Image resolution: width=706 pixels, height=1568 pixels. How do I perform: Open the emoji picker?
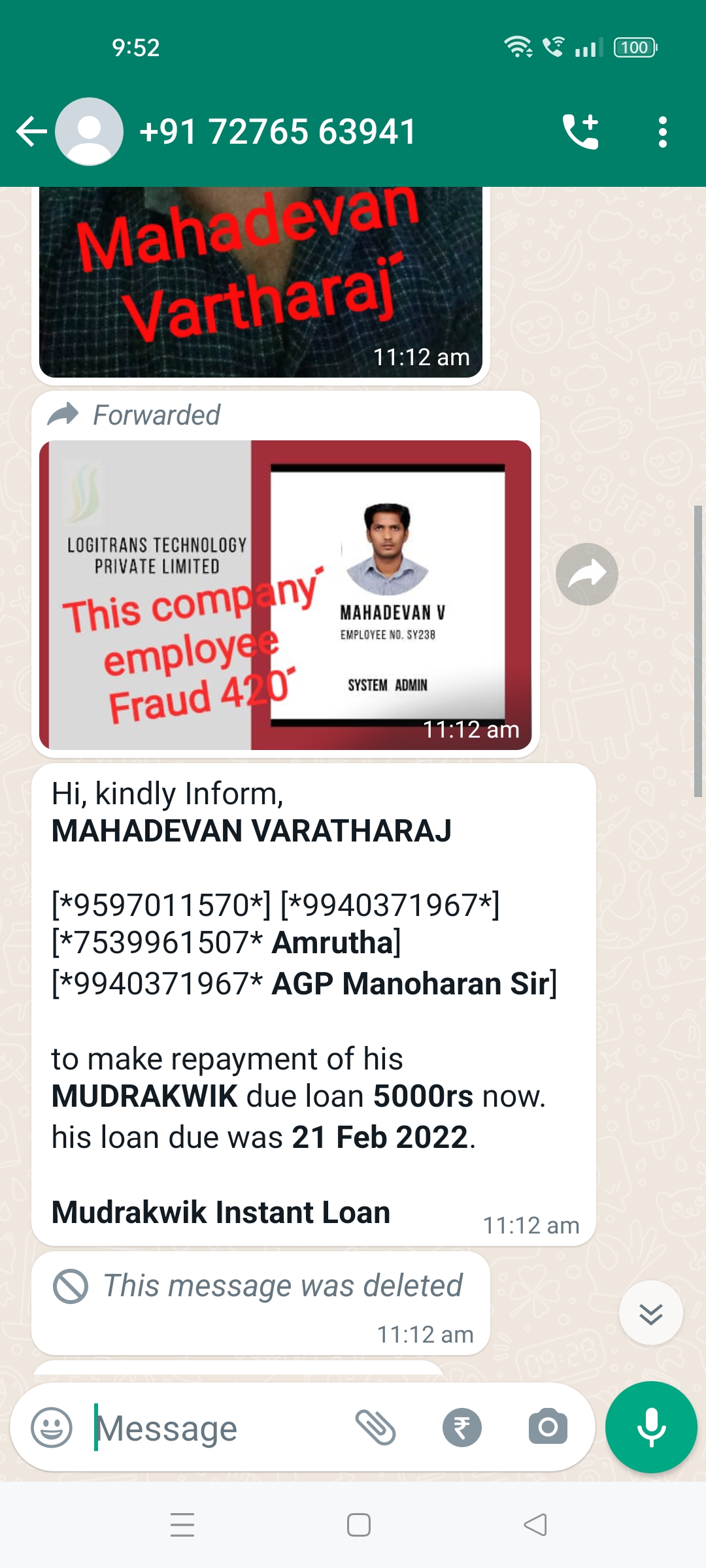tap(52, 1428)
